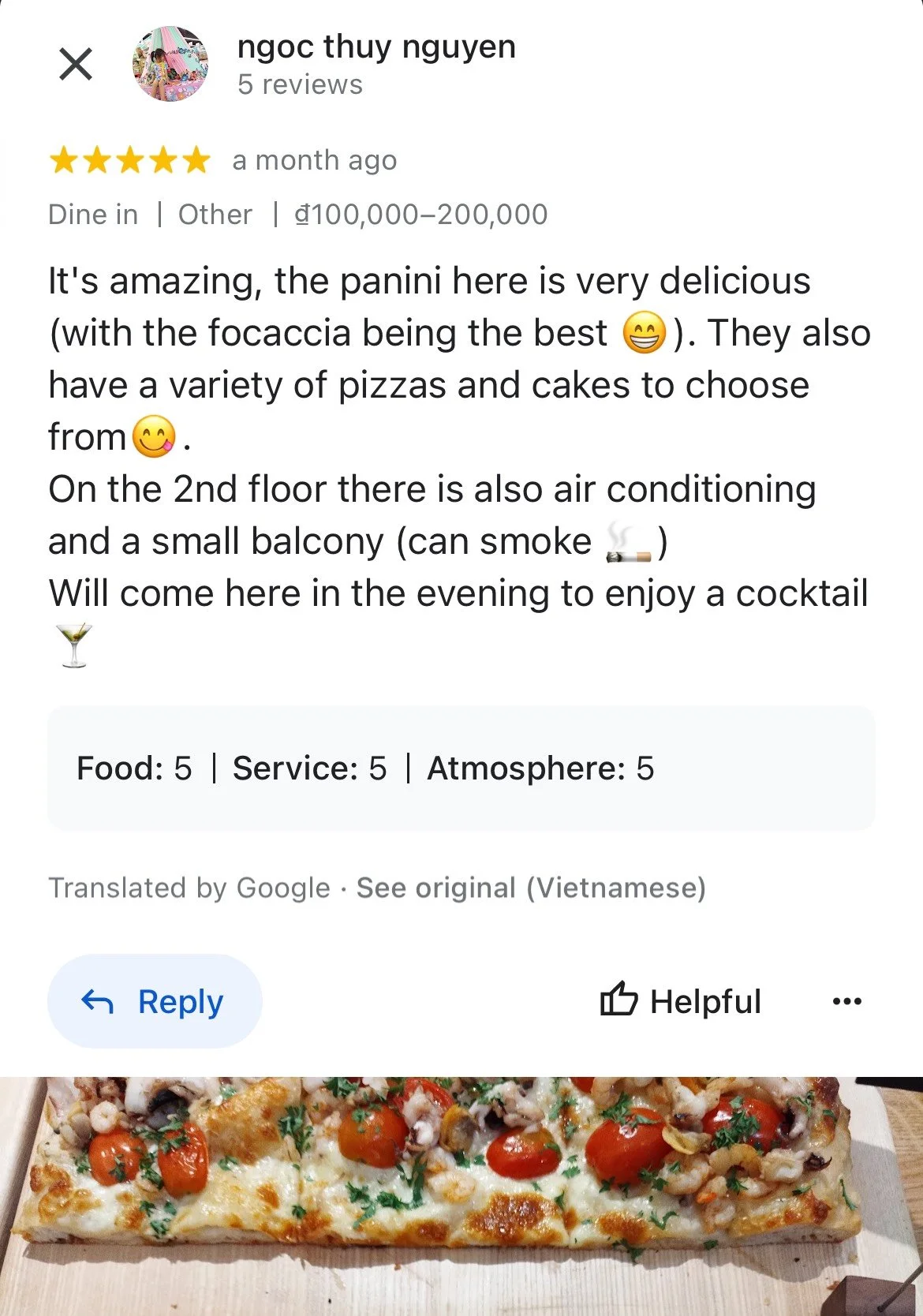Close the review view

[76, 64]
